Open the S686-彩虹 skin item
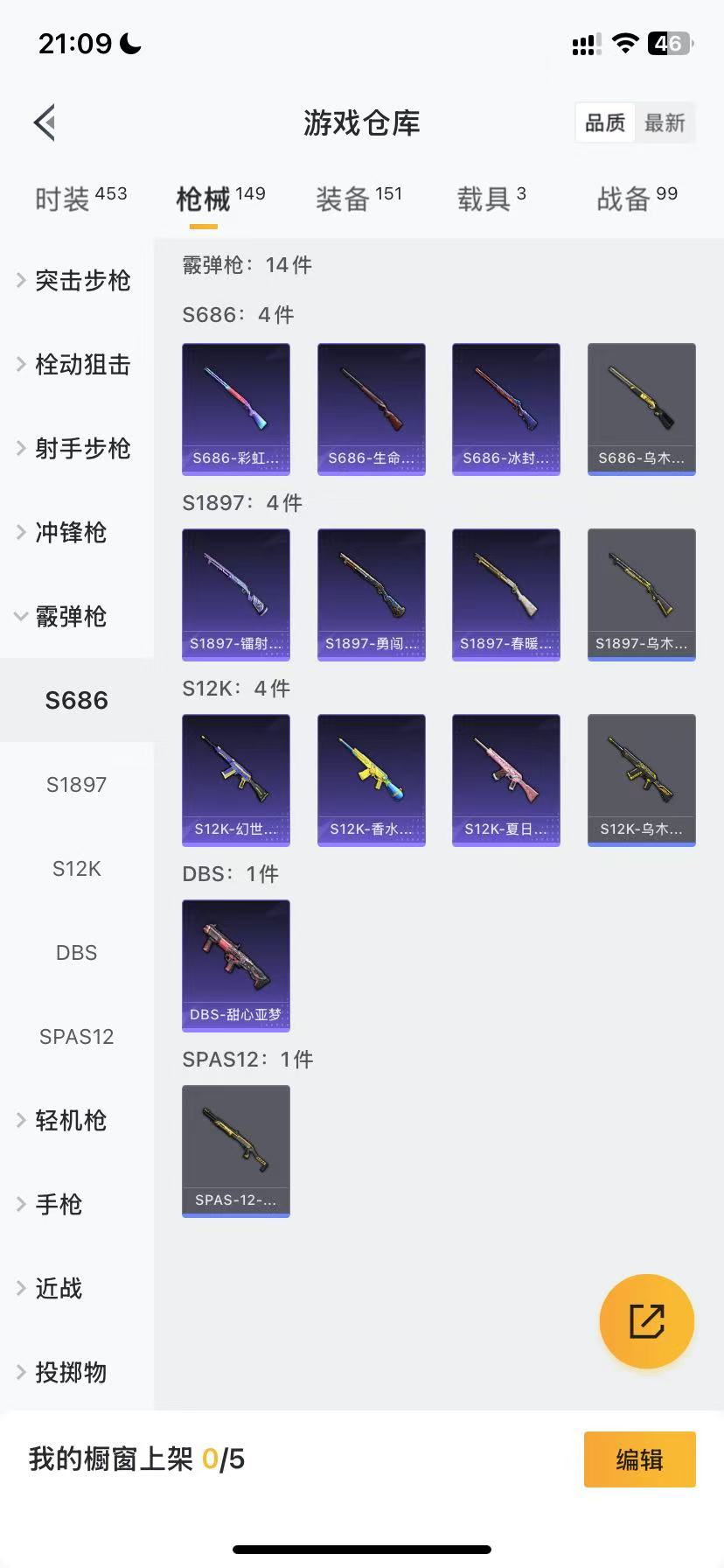This screenshot has height=1568, width=724. [236, 409]
